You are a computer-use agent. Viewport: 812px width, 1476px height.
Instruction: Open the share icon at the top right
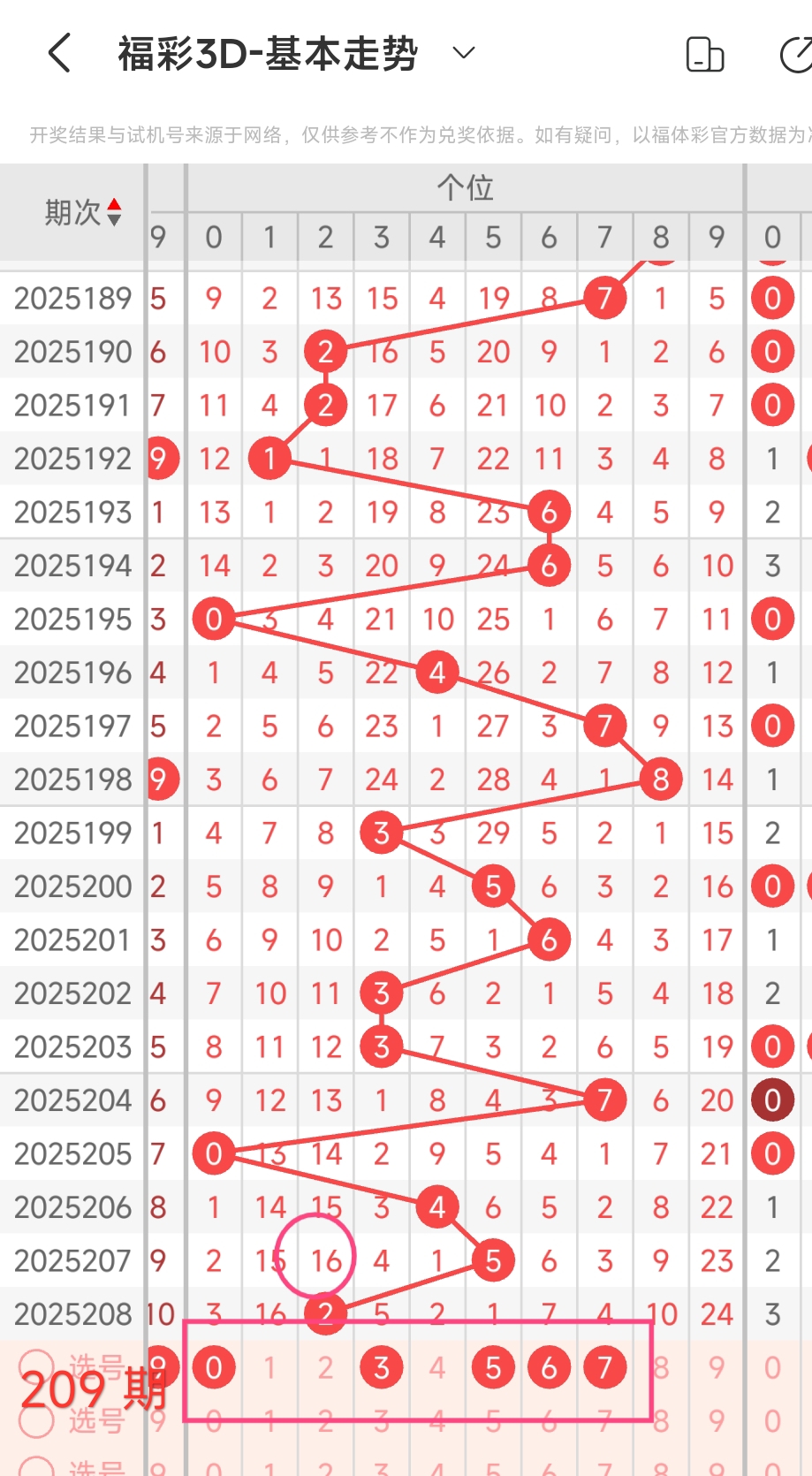[x=796, y=54]
